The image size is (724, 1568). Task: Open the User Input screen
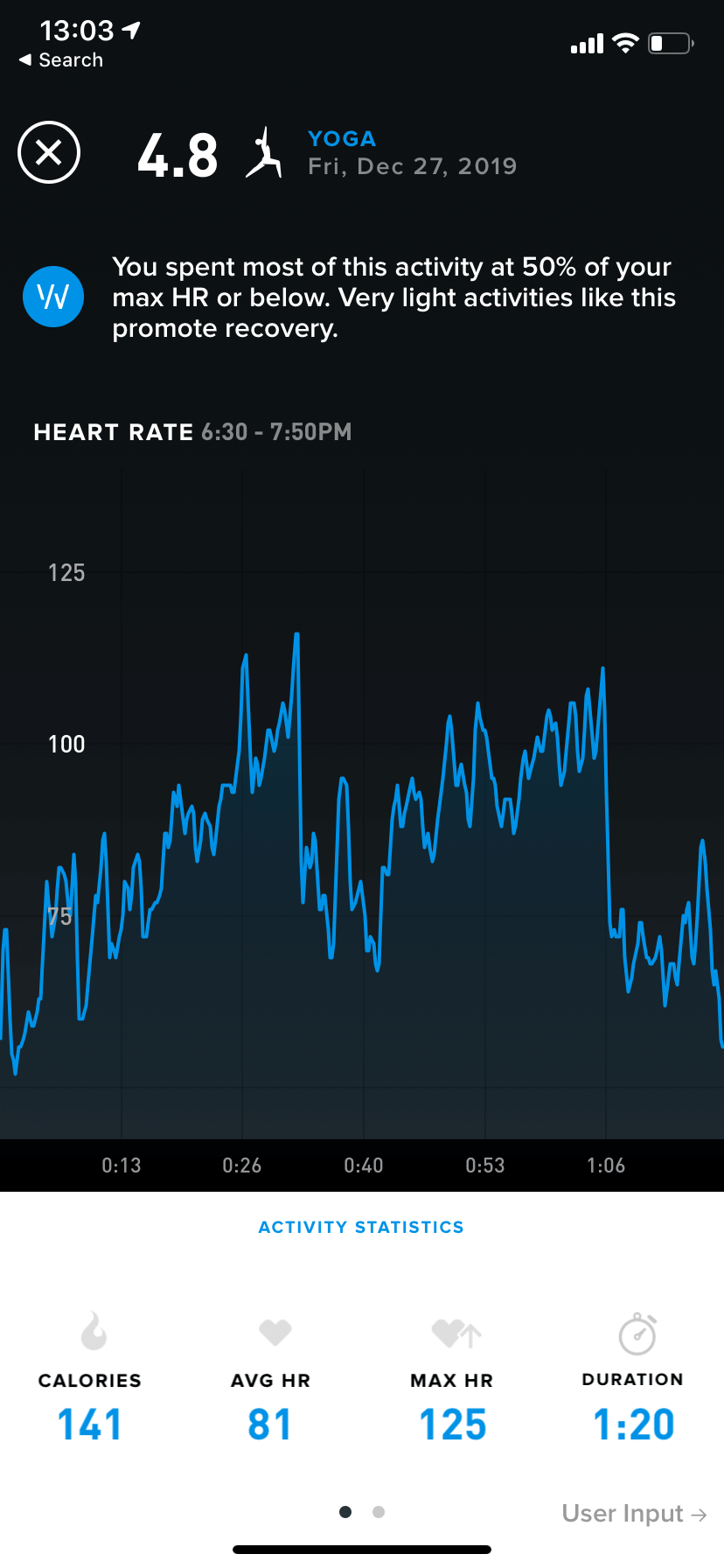pyautogui.click(x=633, y=1513)
